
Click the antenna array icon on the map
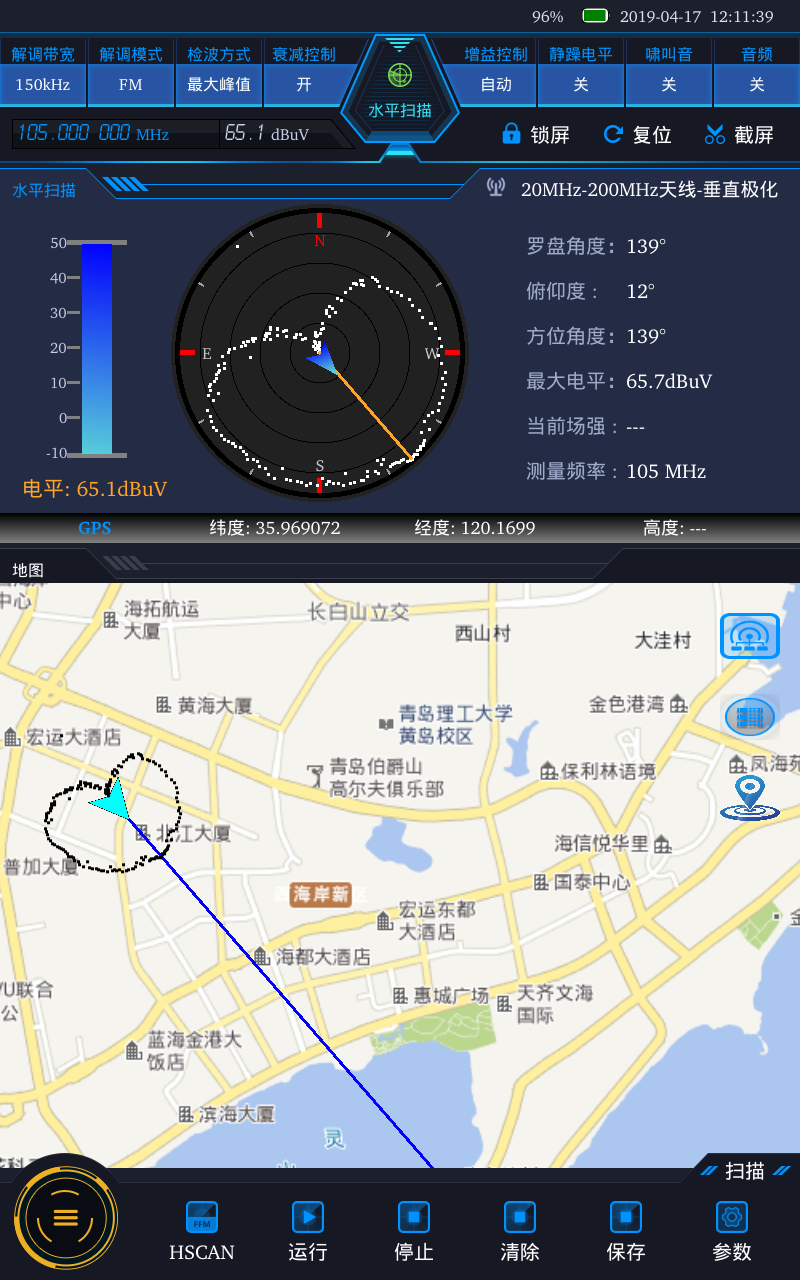point(750,636)
